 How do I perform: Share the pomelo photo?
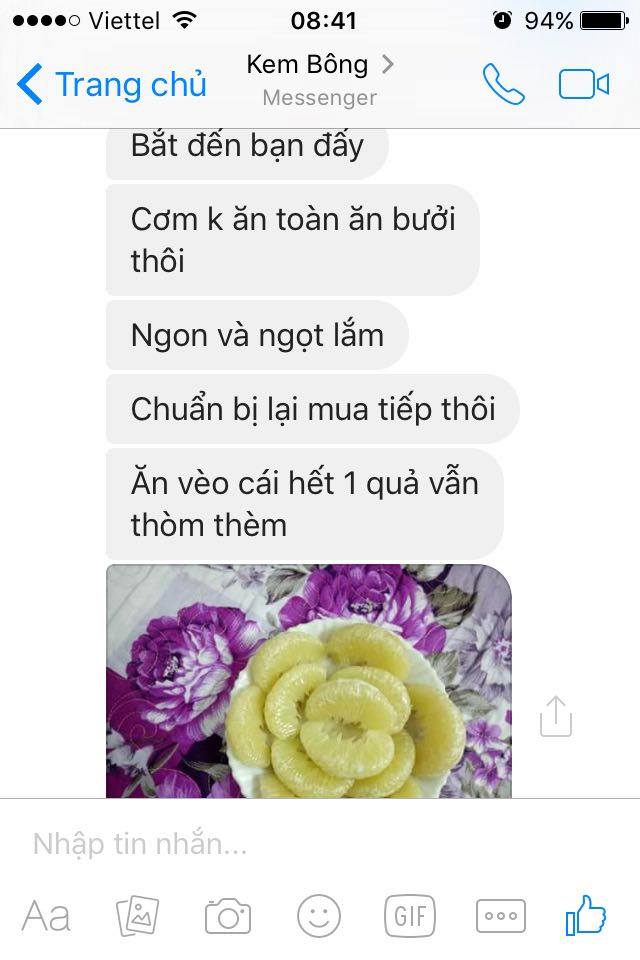click(556, 717)
